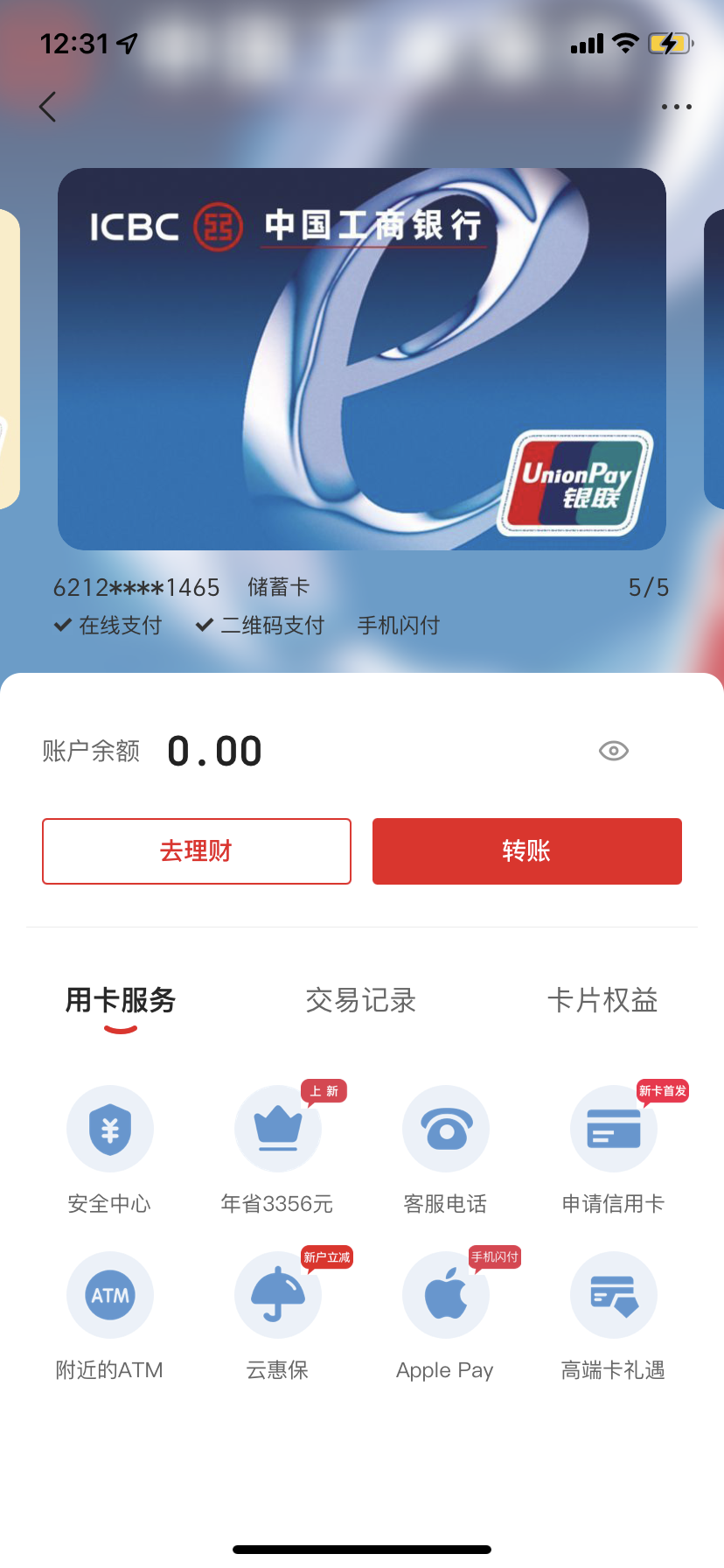Open the three-dot more options menu
The image size is (724, 1568).
(x=676, y=107)
